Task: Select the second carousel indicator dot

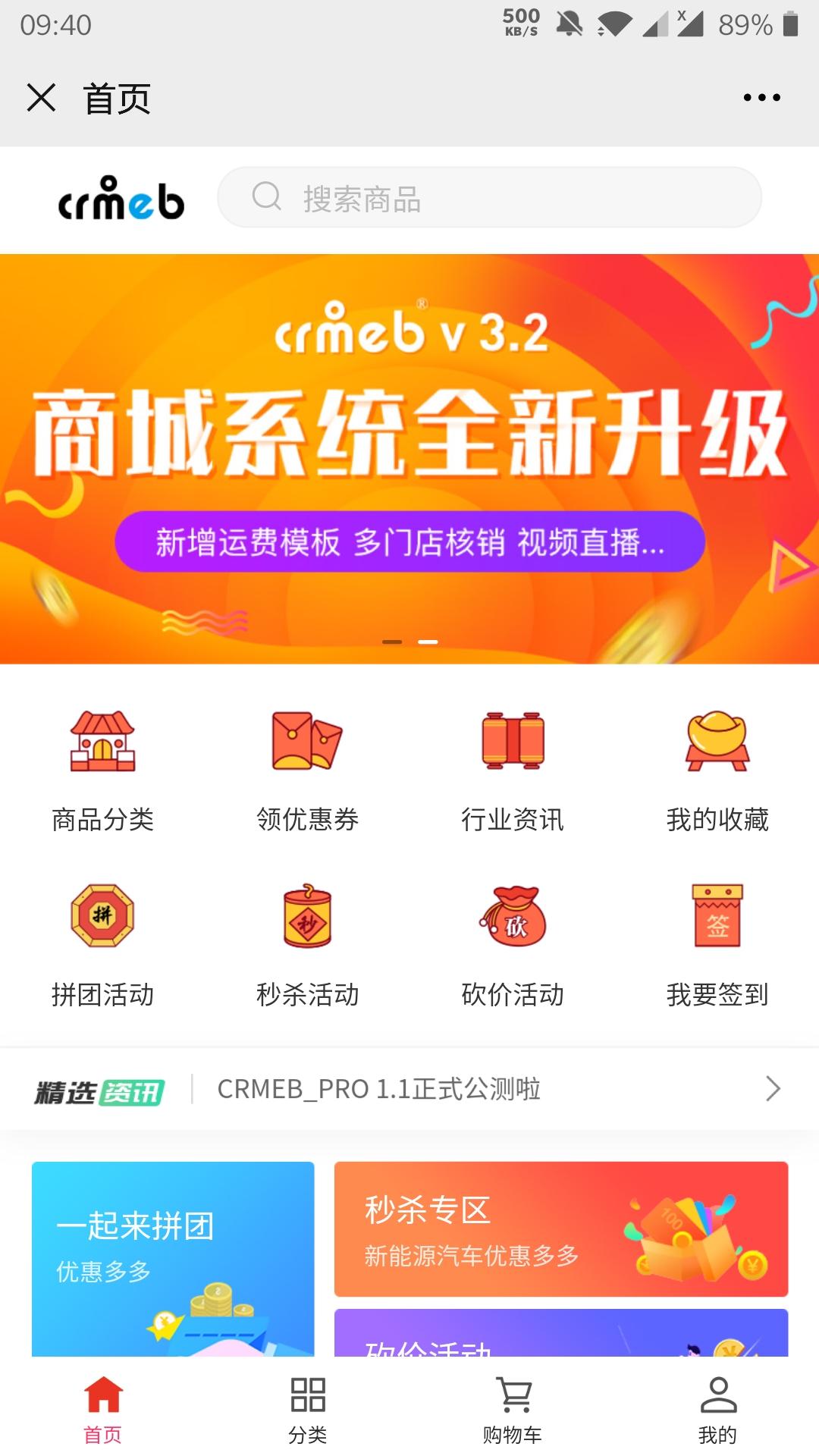Action: [x=426, y=641]
